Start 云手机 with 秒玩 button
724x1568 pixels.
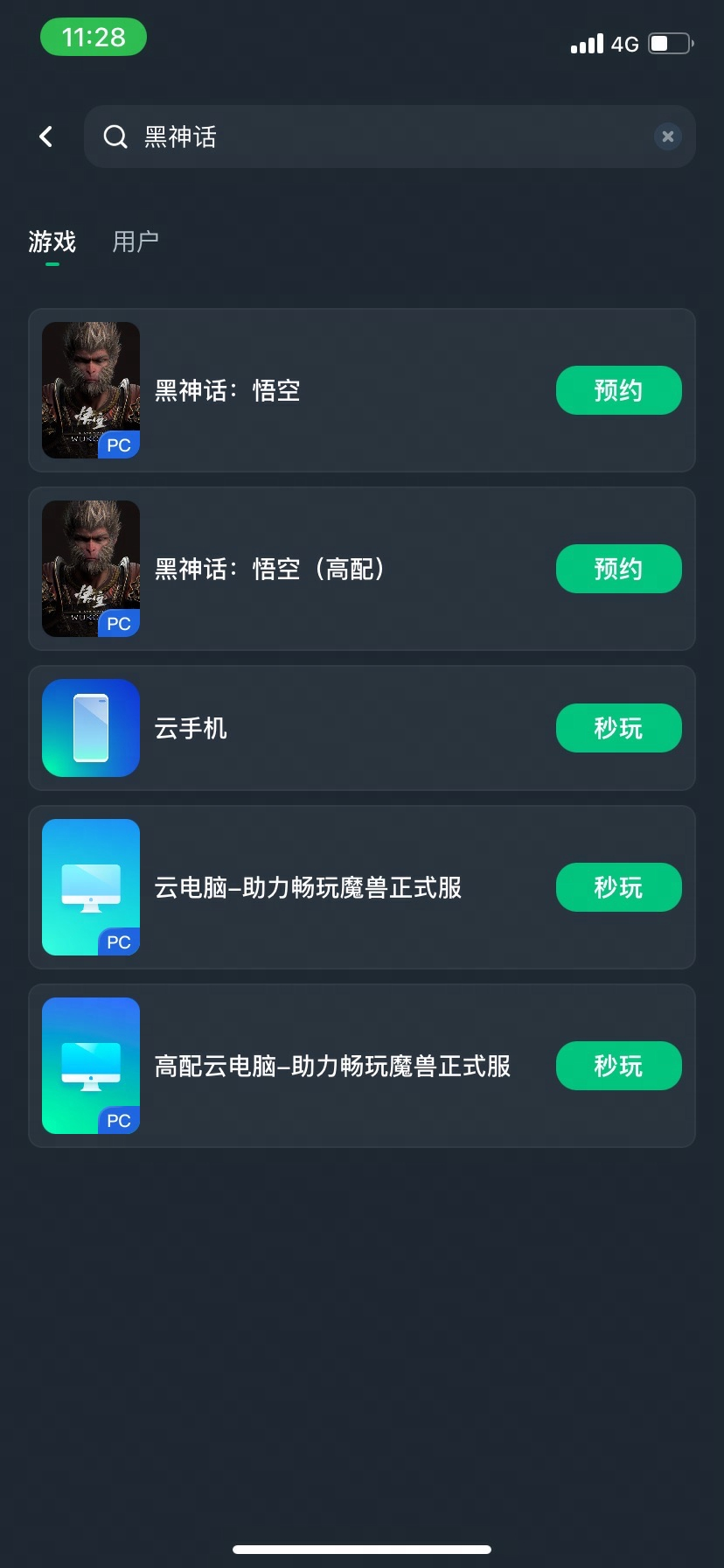point(618,728)
